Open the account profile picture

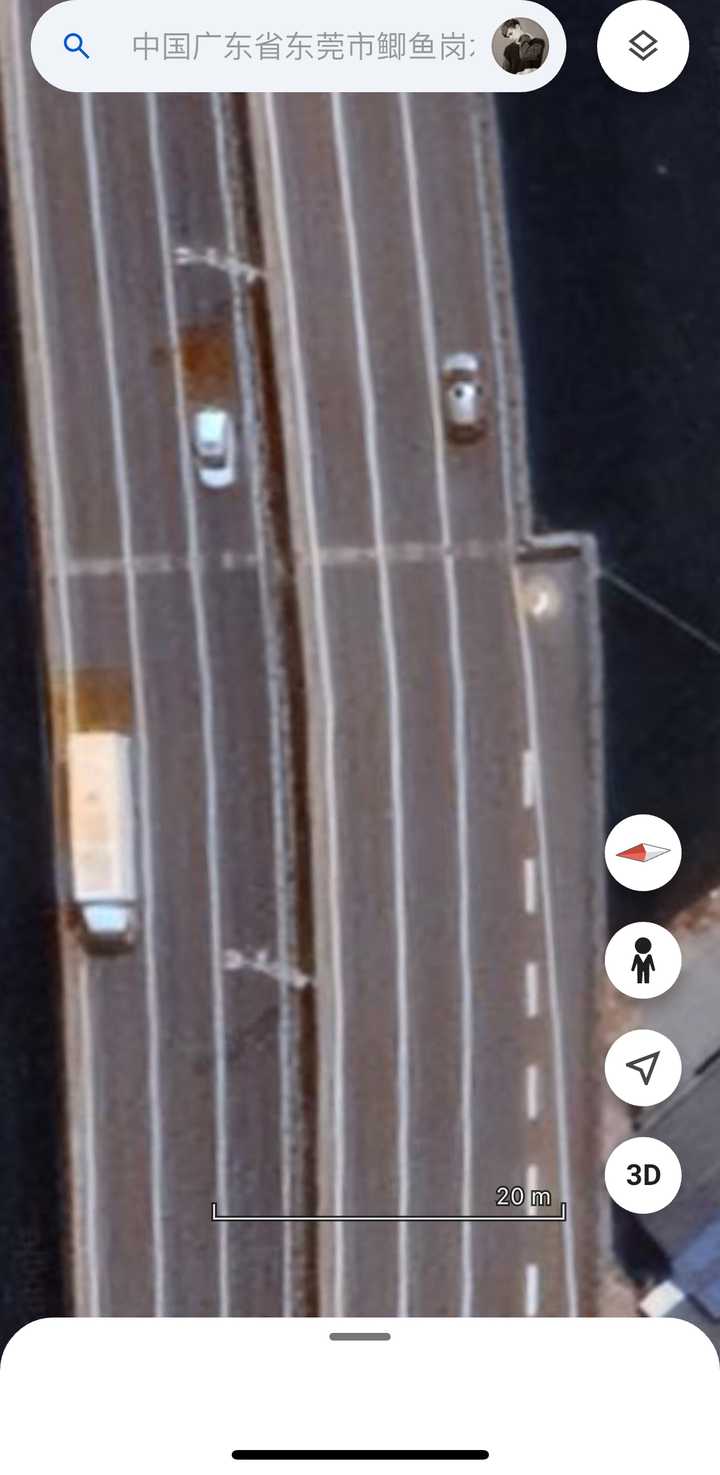pos(520,46)
